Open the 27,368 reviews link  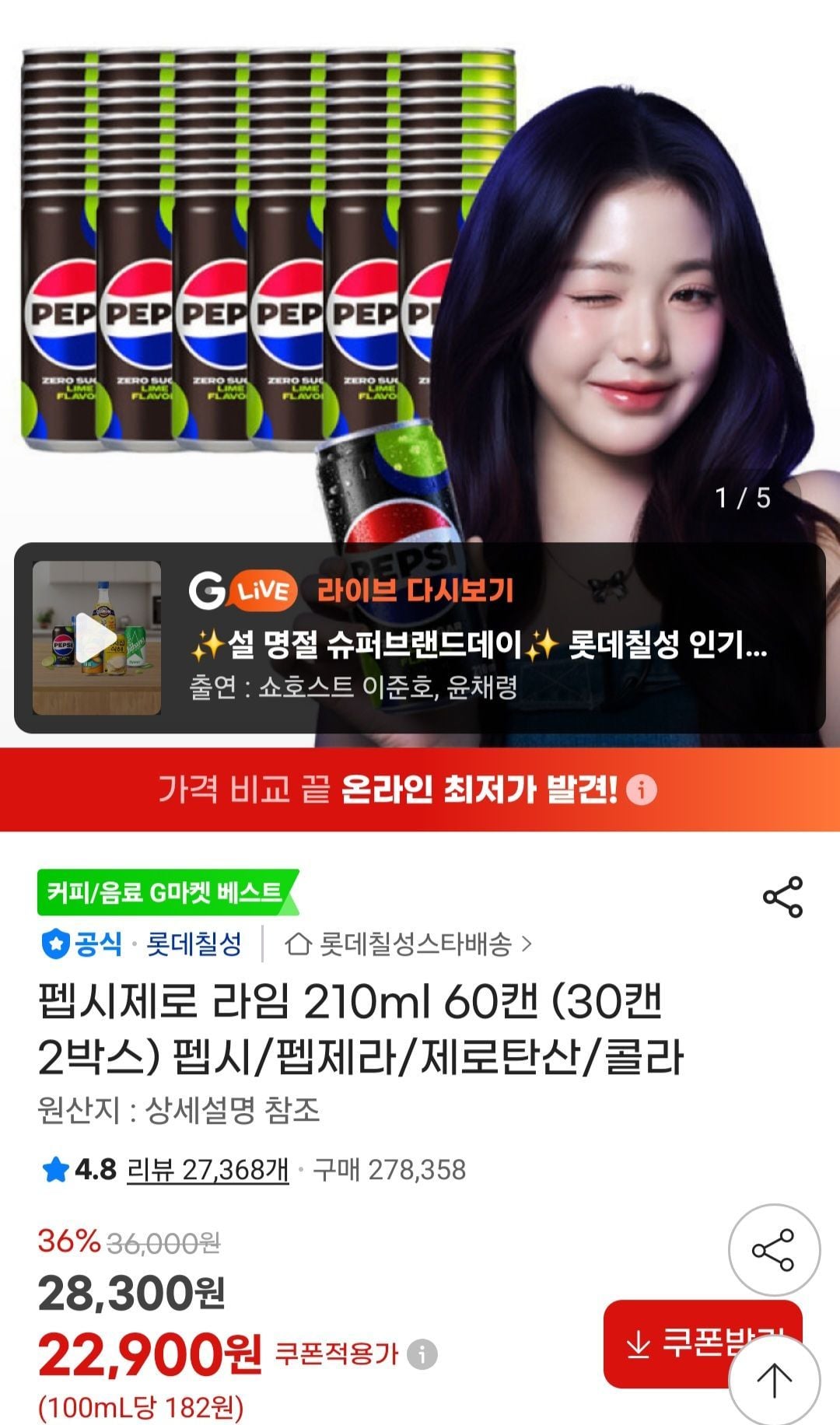click(x=208, y=1169)
